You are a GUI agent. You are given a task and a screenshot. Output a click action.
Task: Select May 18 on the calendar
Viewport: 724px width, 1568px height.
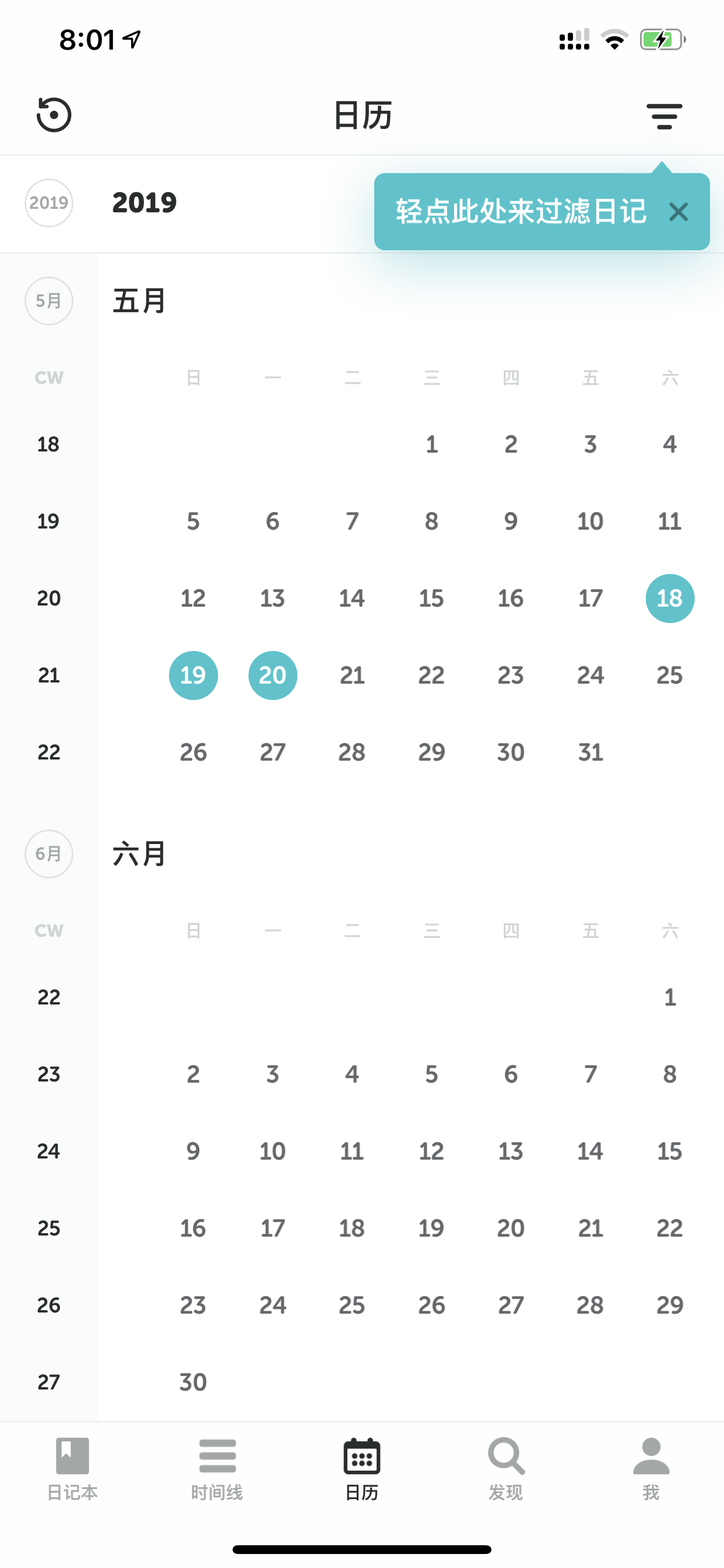pos(670,598)
